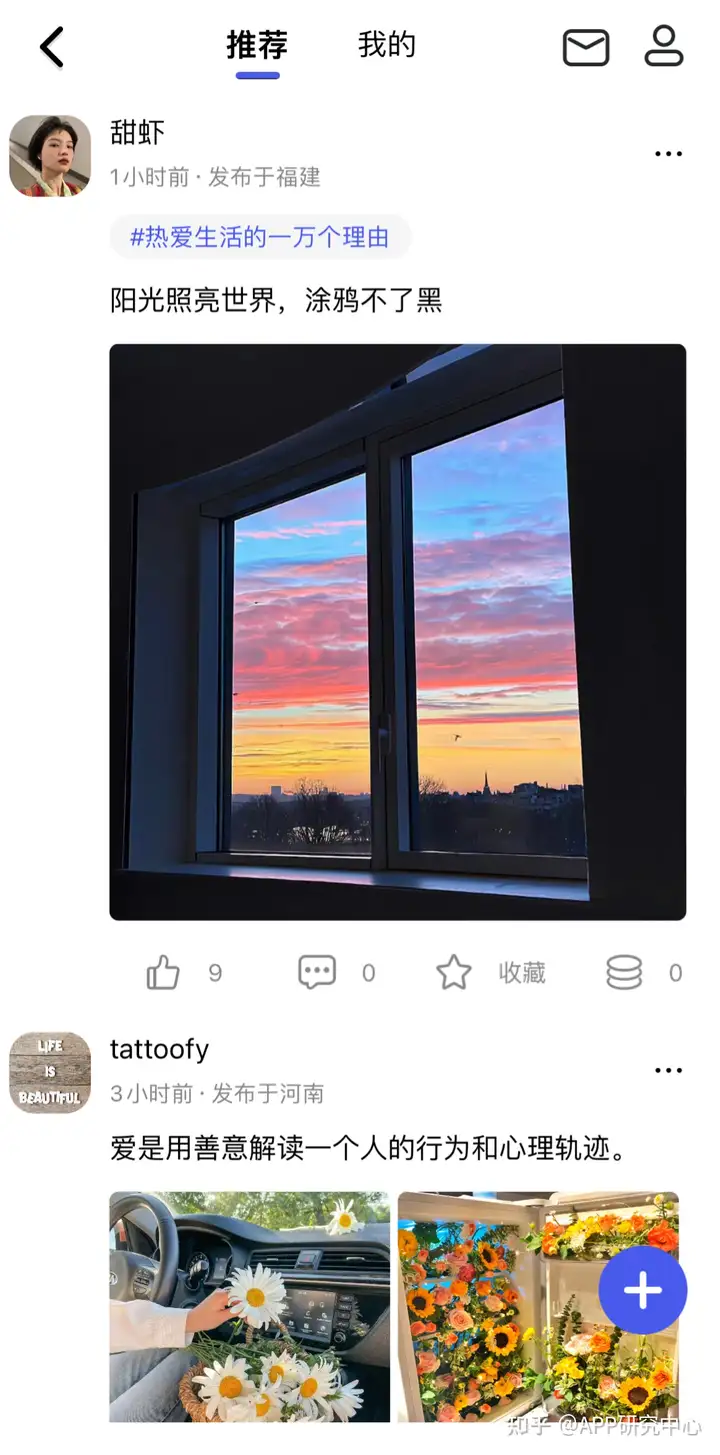Open the user profile icon

coord(664,47)
